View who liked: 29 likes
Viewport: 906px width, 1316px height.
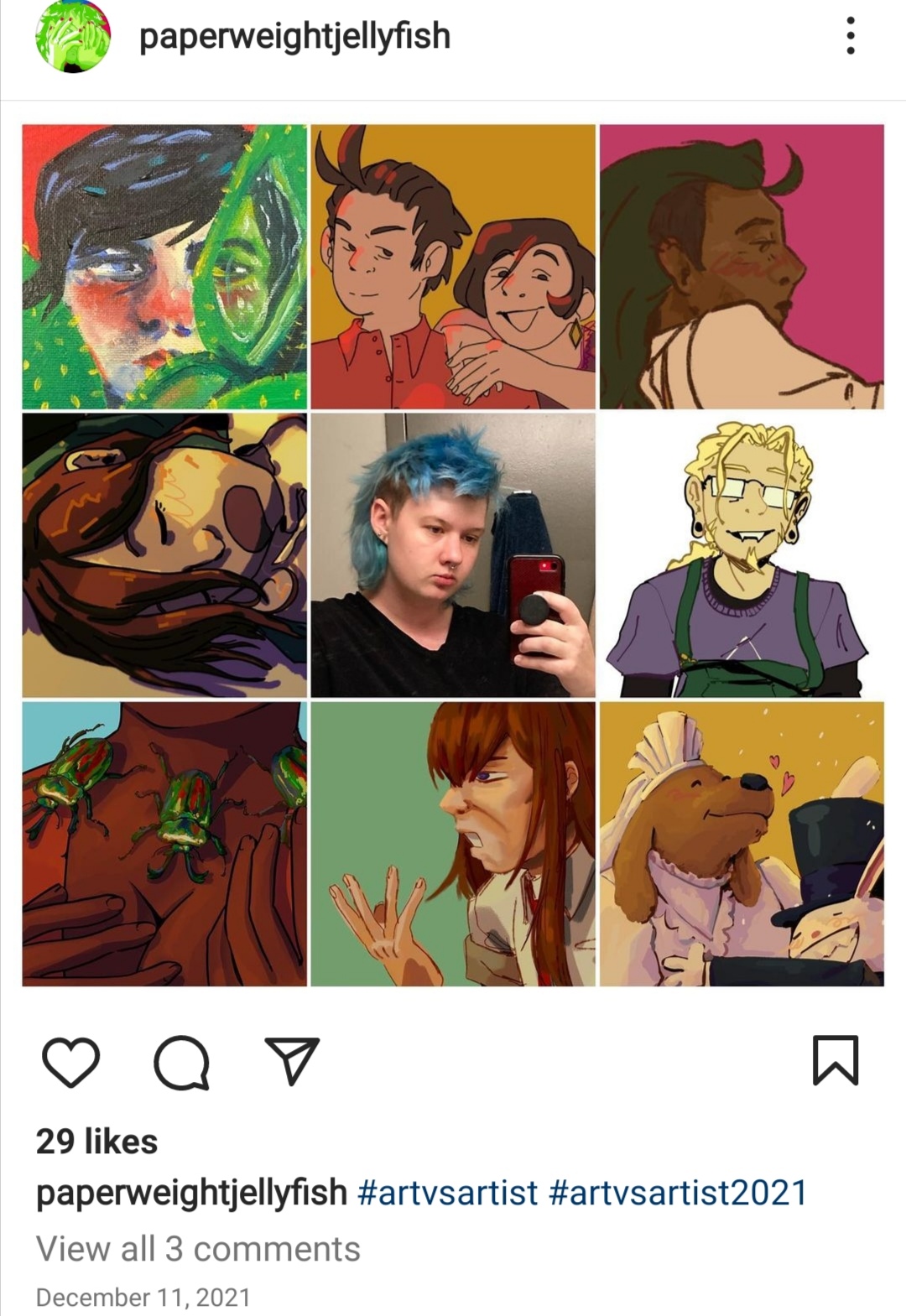tap(96, 1142)
